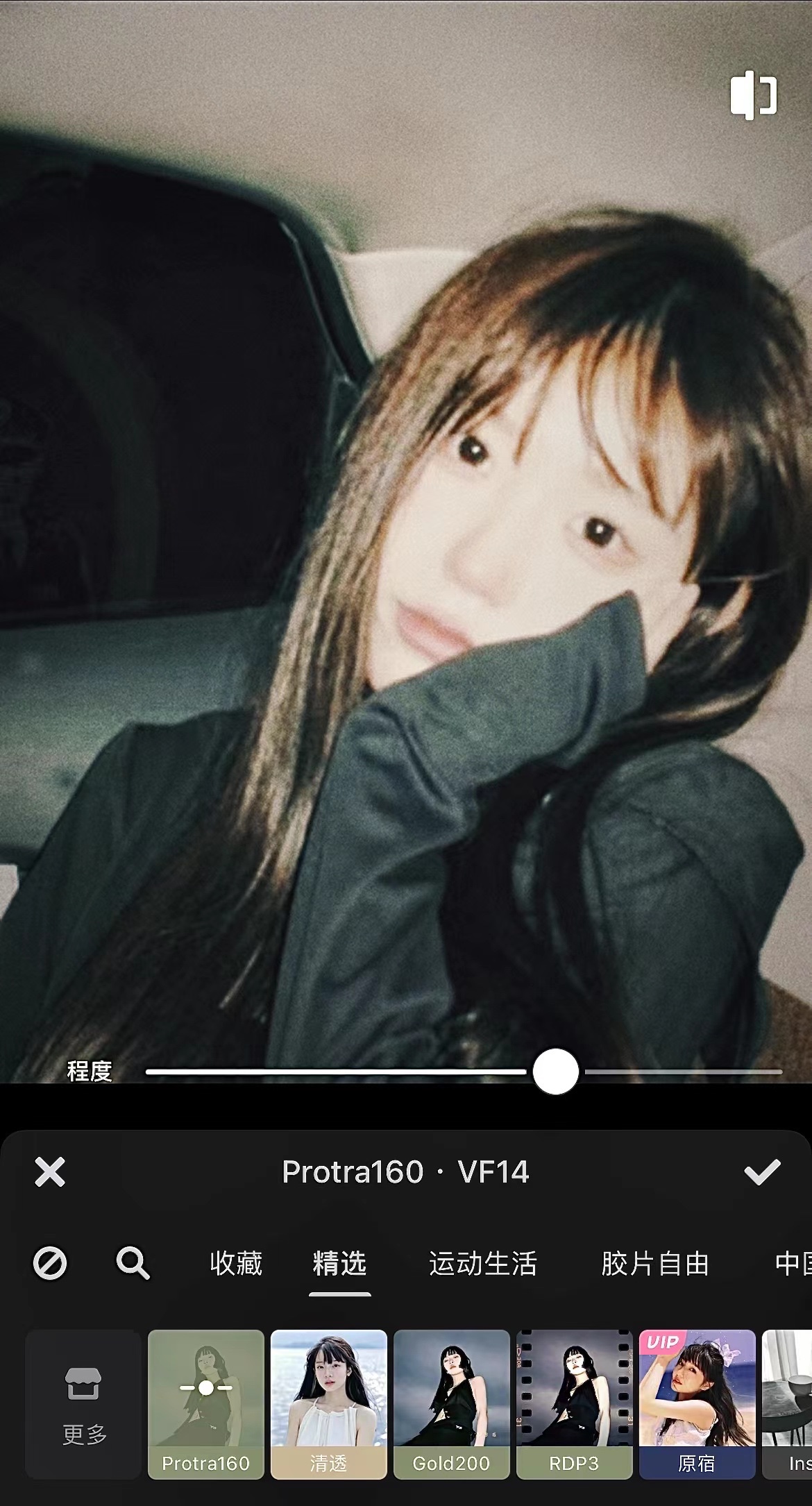Remove the filter with the no-filter icon
Image resolution: width=812 pixels, height=1506 pixels.
50,1263
